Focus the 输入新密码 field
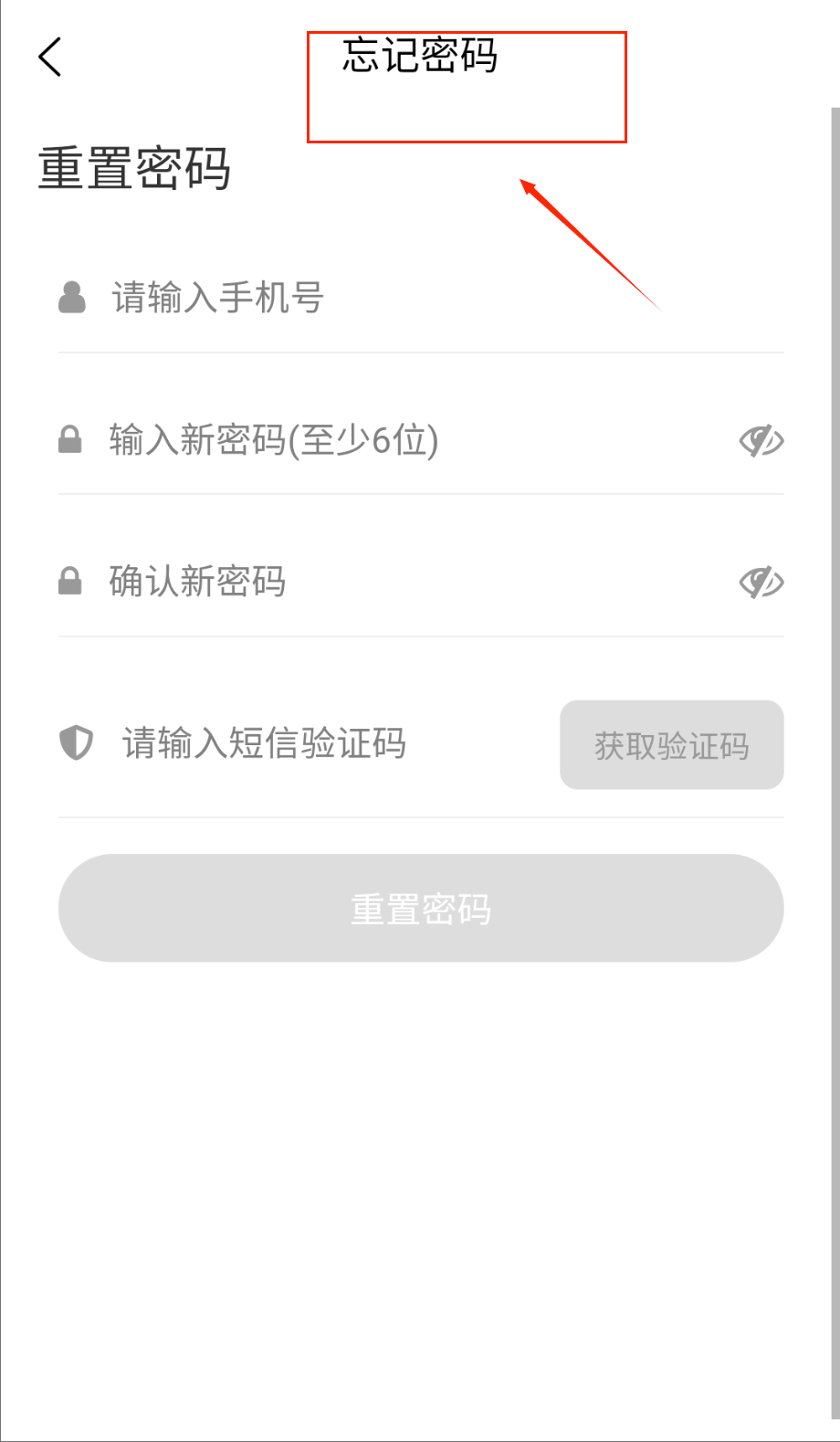 pyautogui.click(x=402, y=440)
